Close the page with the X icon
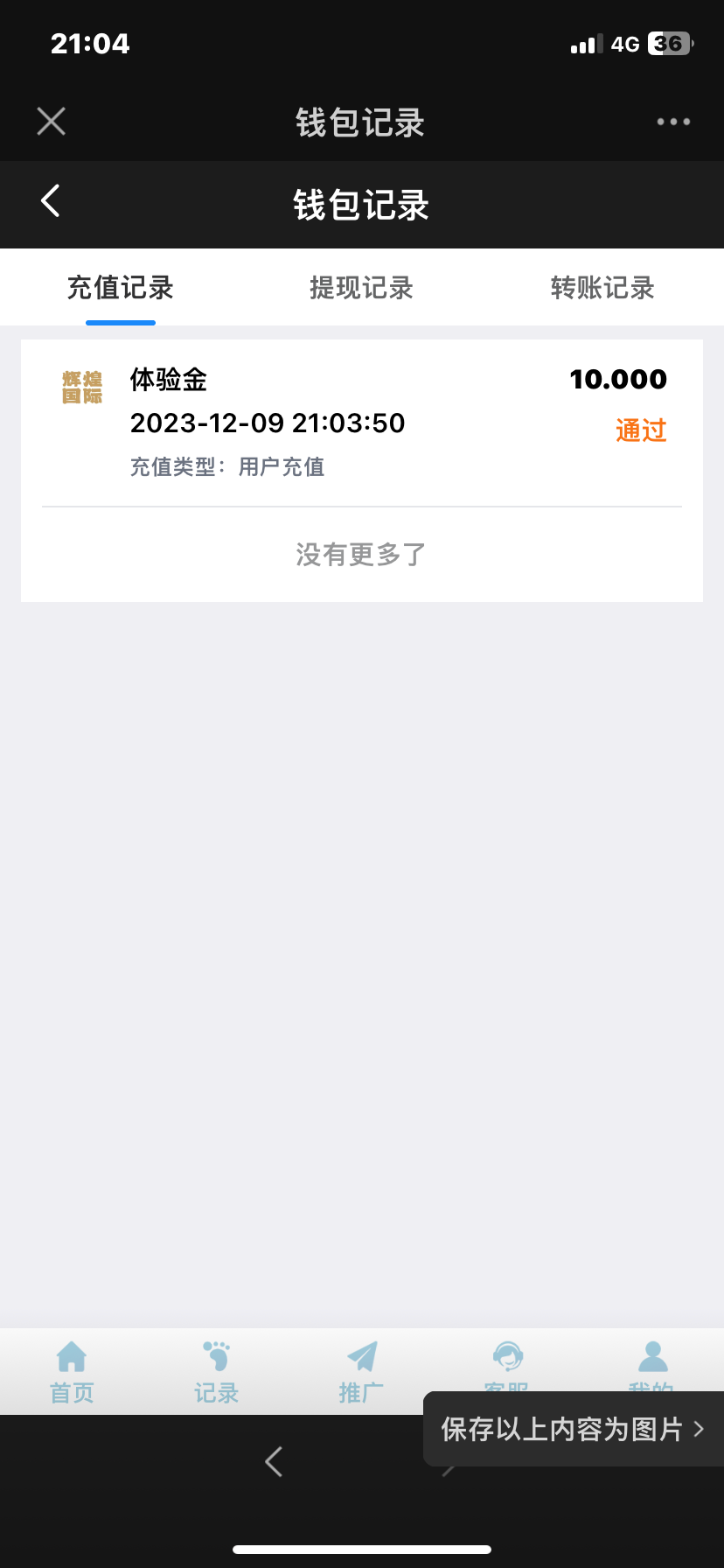 (51, 121)
